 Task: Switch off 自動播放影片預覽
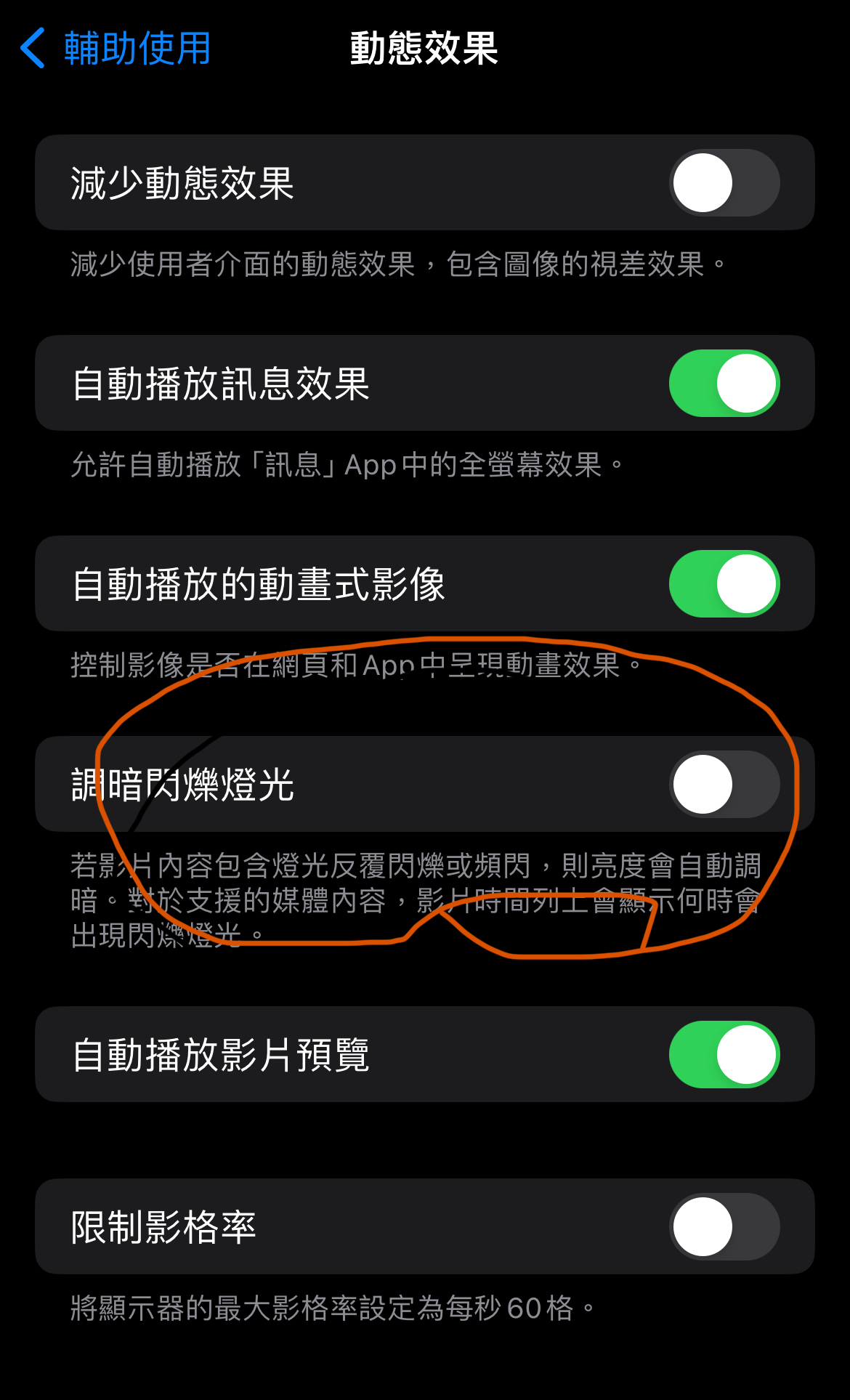(x=724, y=1054)
